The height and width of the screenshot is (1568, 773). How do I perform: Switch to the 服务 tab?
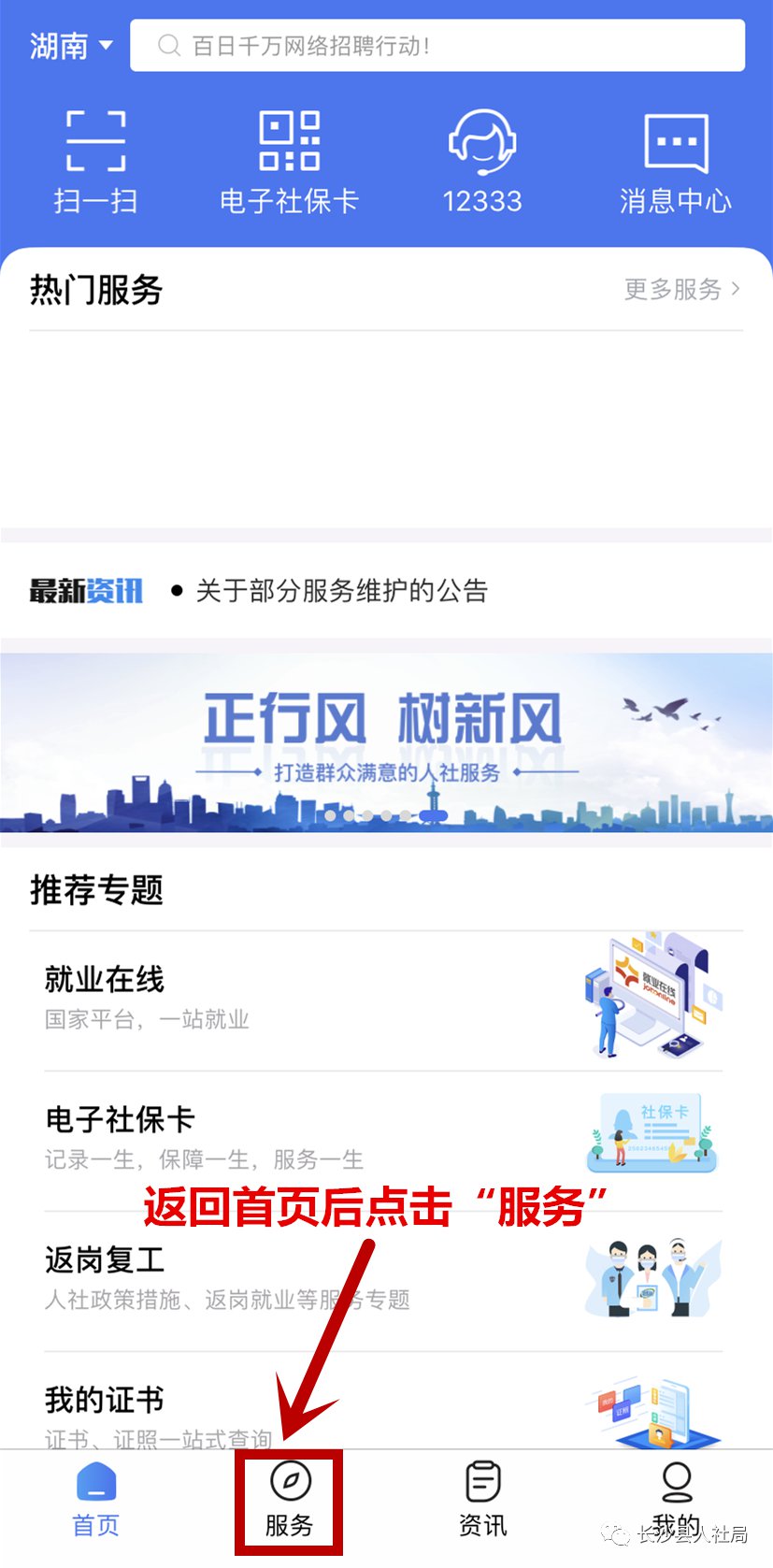[x=290, y=1501]
